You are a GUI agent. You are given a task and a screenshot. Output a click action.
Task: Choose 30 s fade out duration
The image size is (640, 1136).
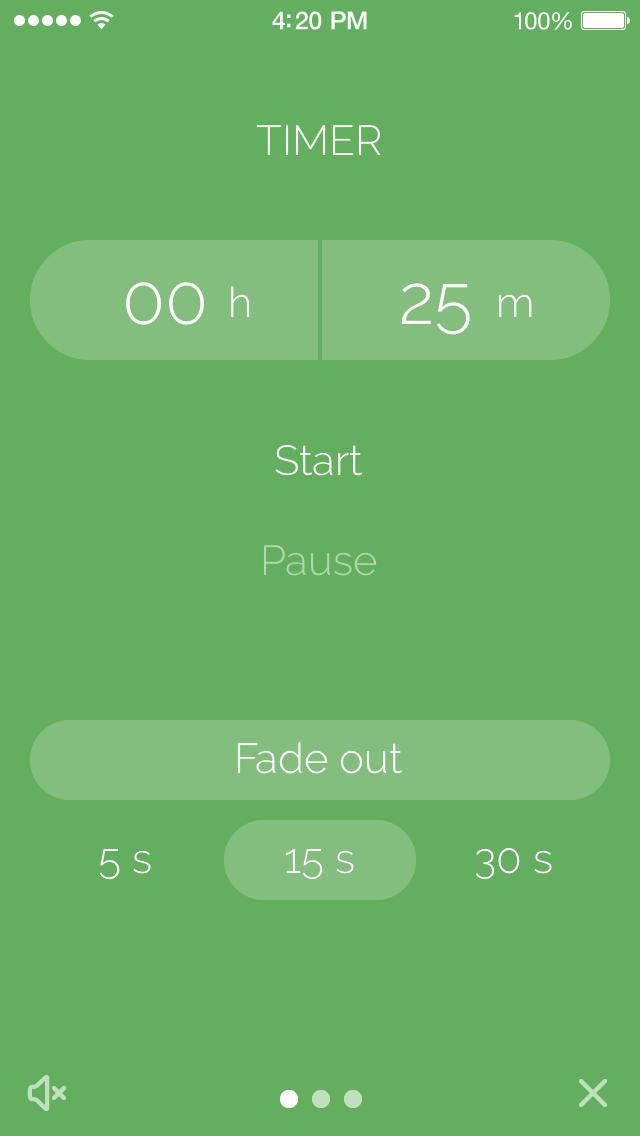tap(513, 861)
